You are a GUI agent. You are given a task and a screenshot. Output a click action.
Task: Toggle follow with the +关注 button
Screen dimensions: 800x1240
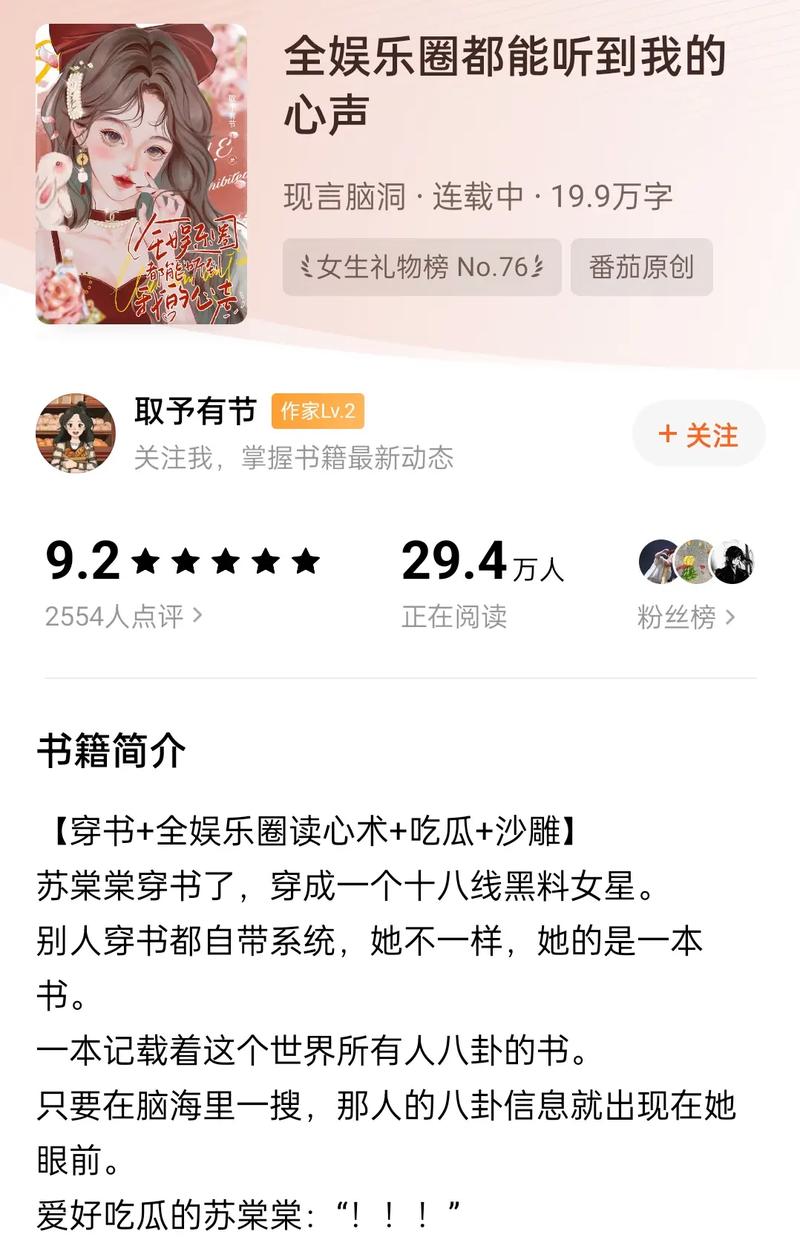(700, 432)
